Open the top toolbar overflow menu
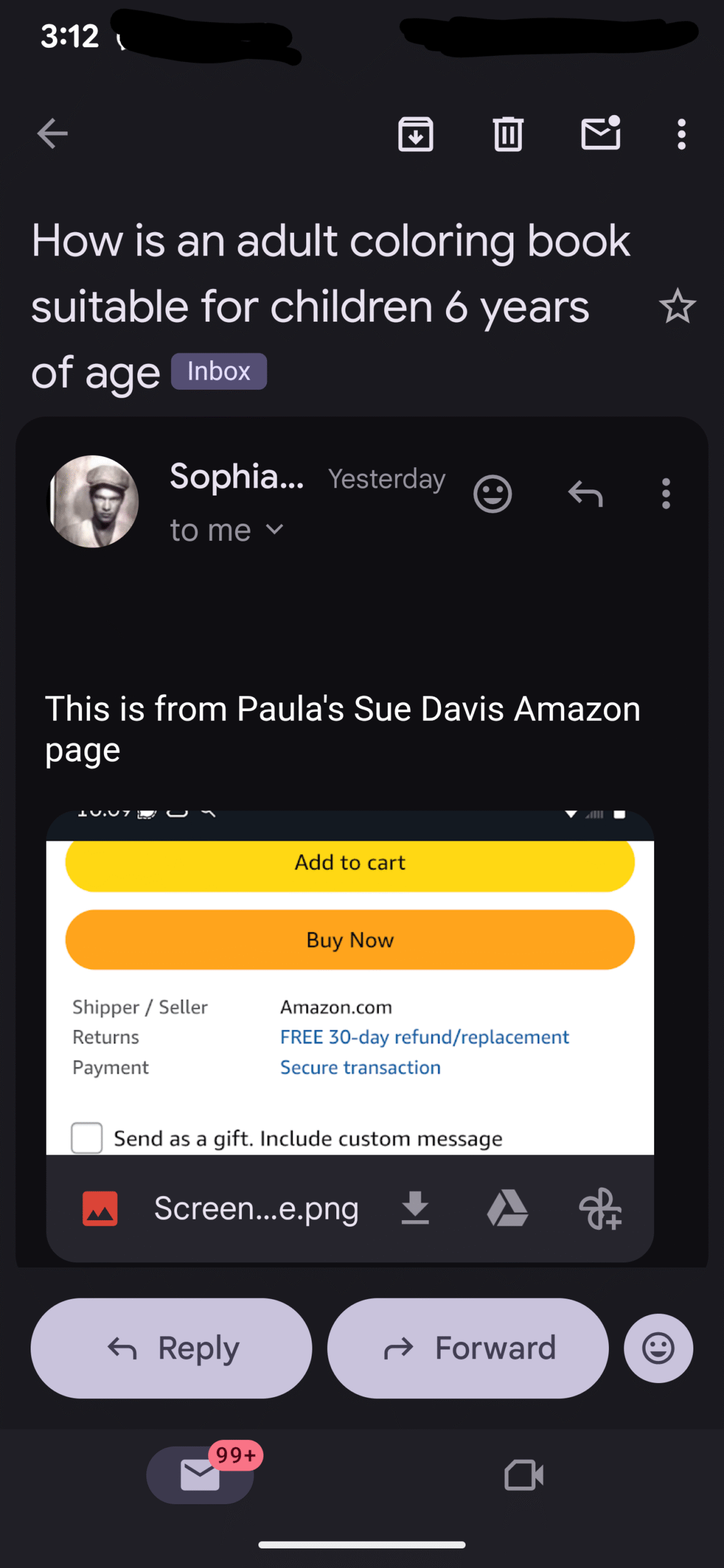The height and width of the screenshot is (1568, 724). (x=681, y=134)
